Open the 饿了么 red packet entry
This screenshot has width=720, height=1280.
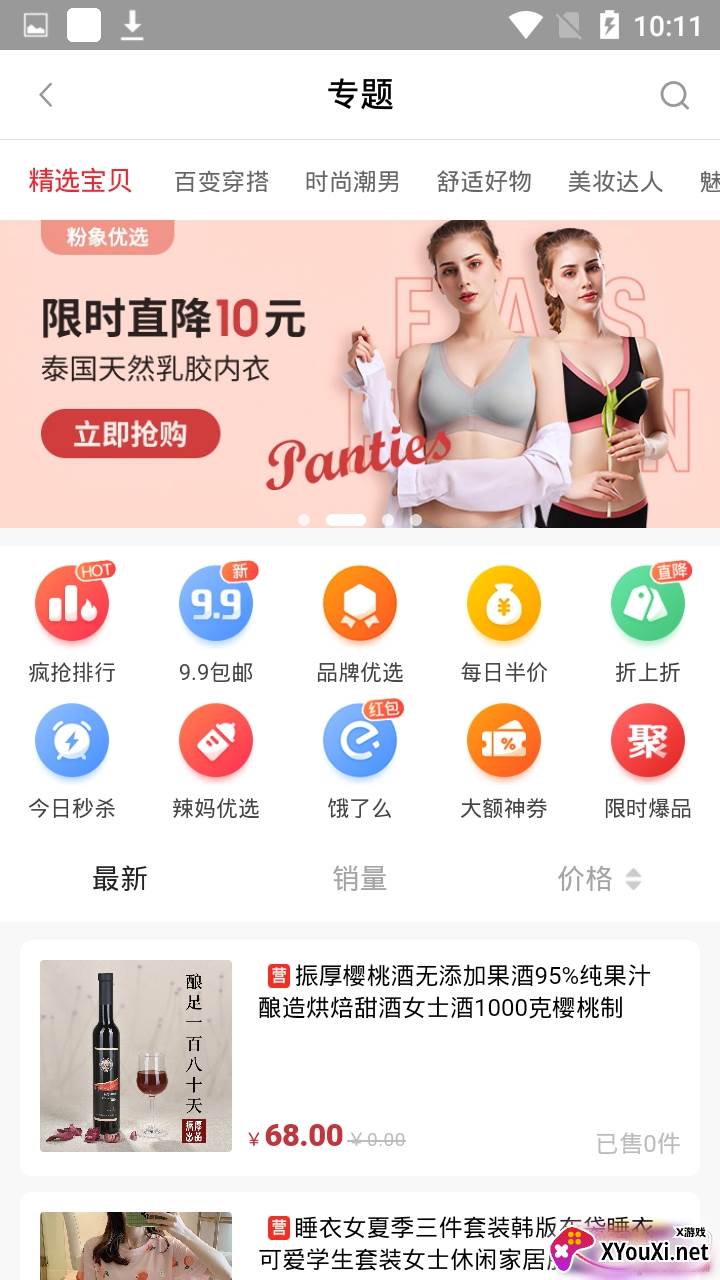(x=360, y=760)
